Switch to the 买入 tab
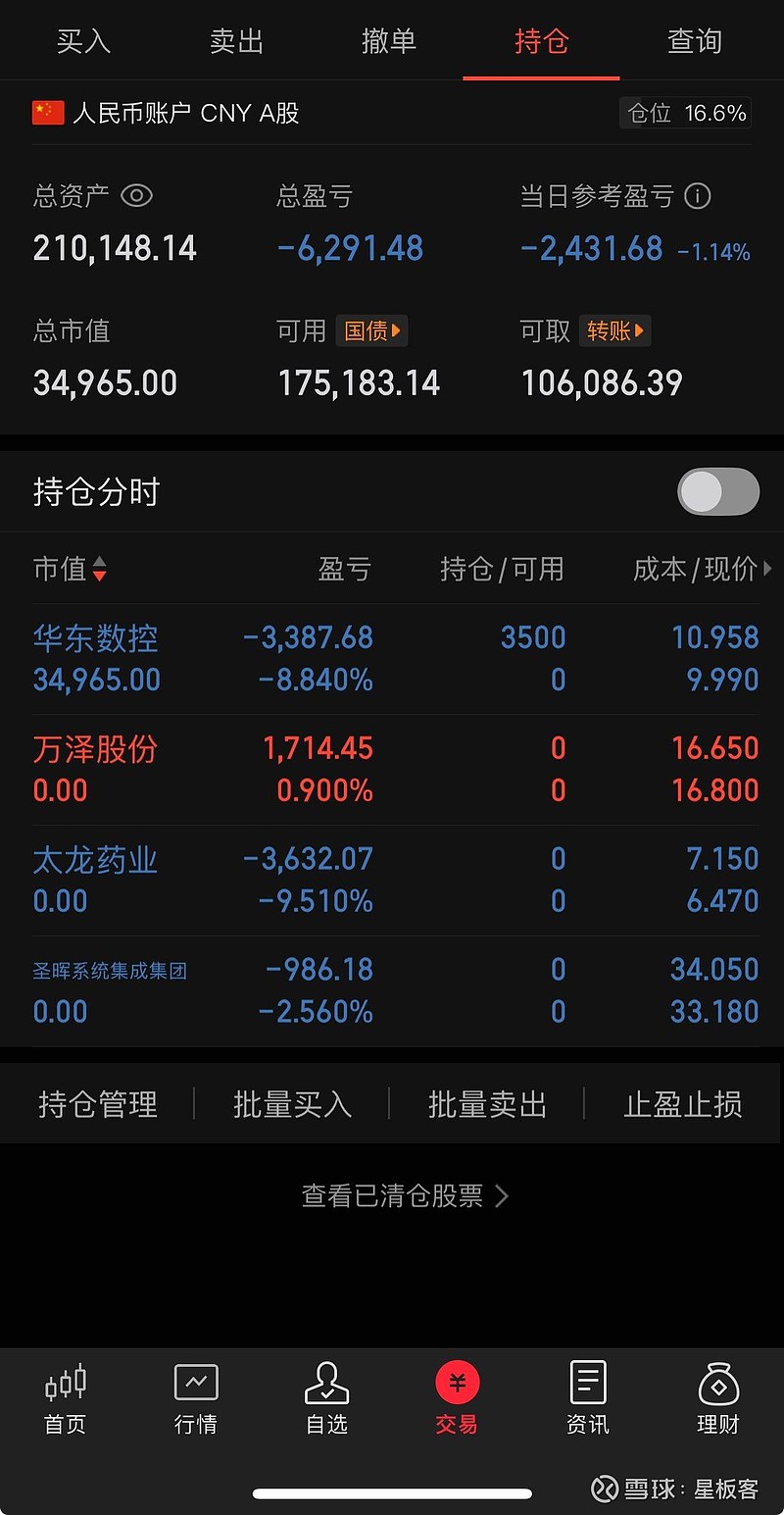 83,41
